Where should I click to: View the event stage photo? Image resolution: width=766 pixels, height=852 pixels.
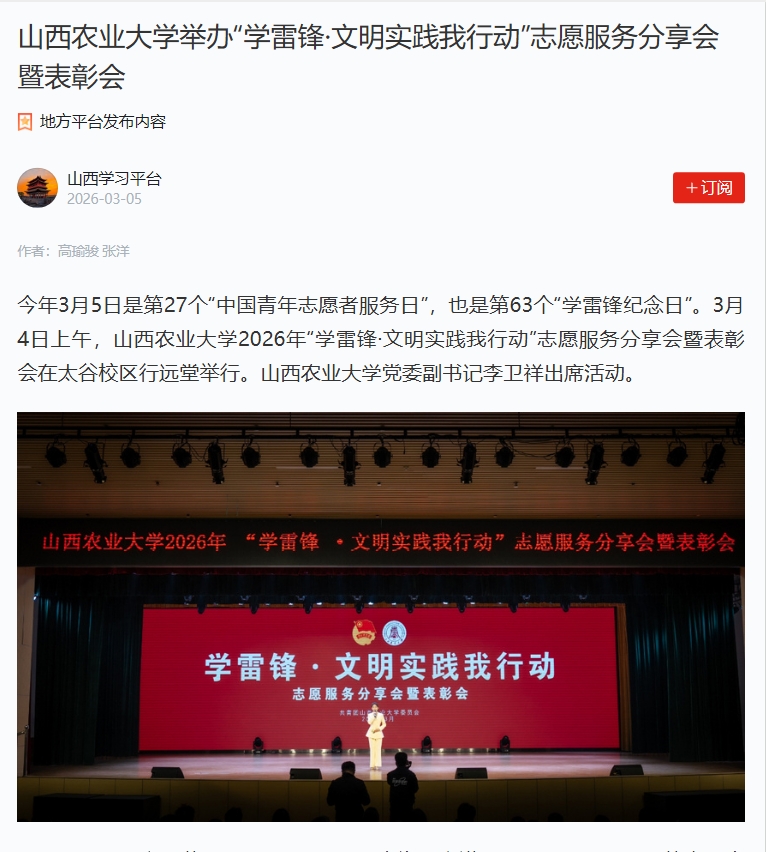381,616
